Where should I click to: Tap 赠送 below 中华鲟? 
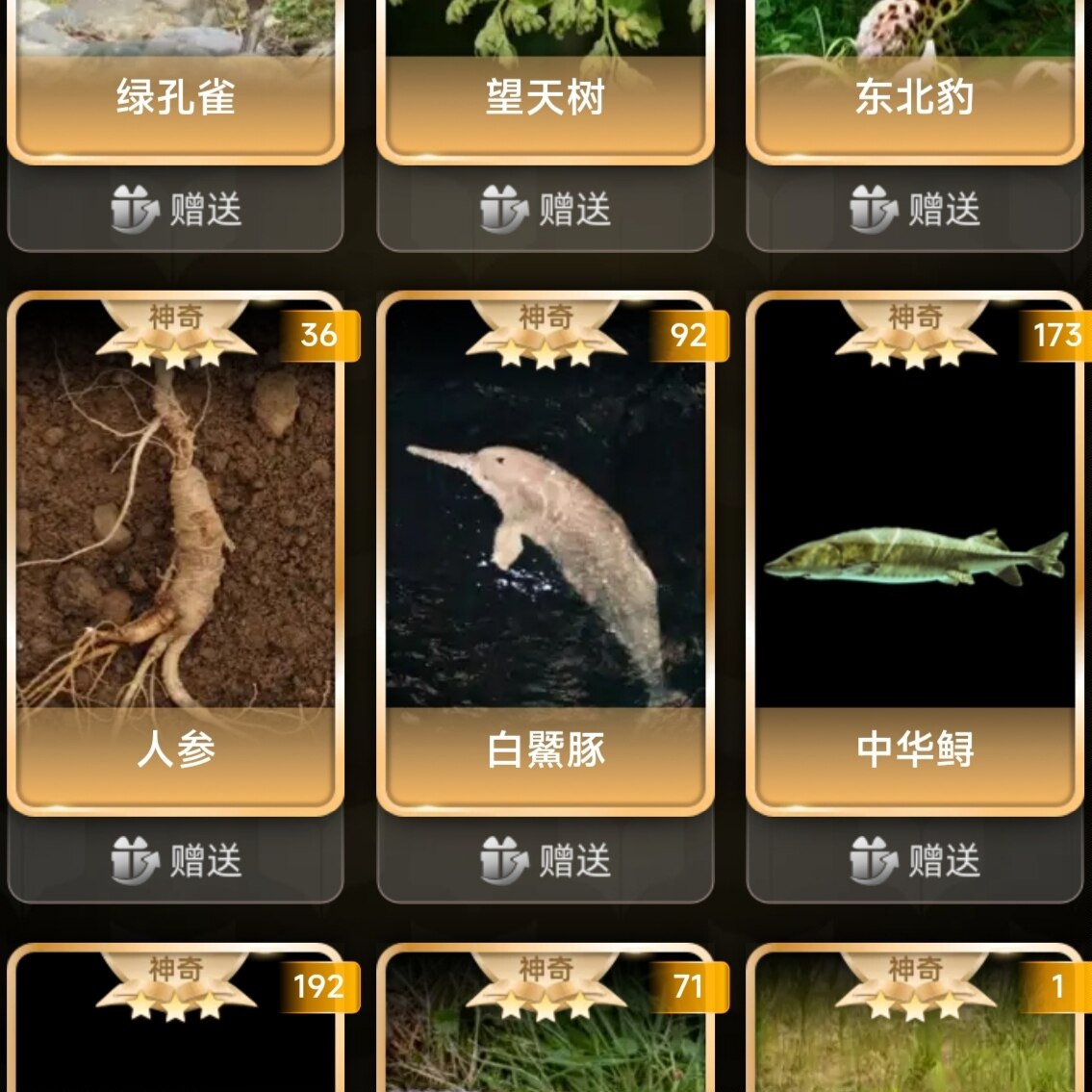(914, 859)
